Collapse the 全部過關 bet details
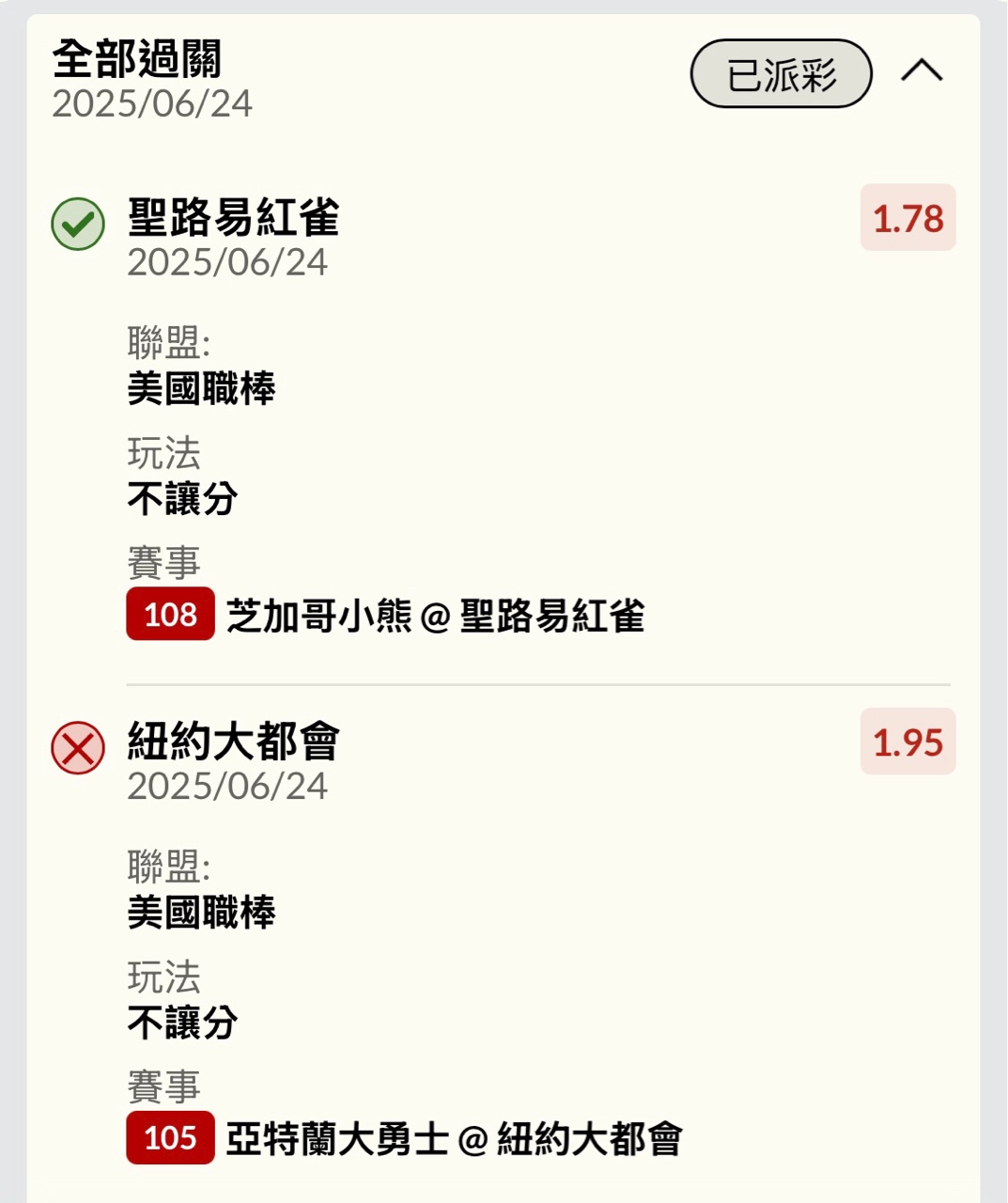 (922, 71)
